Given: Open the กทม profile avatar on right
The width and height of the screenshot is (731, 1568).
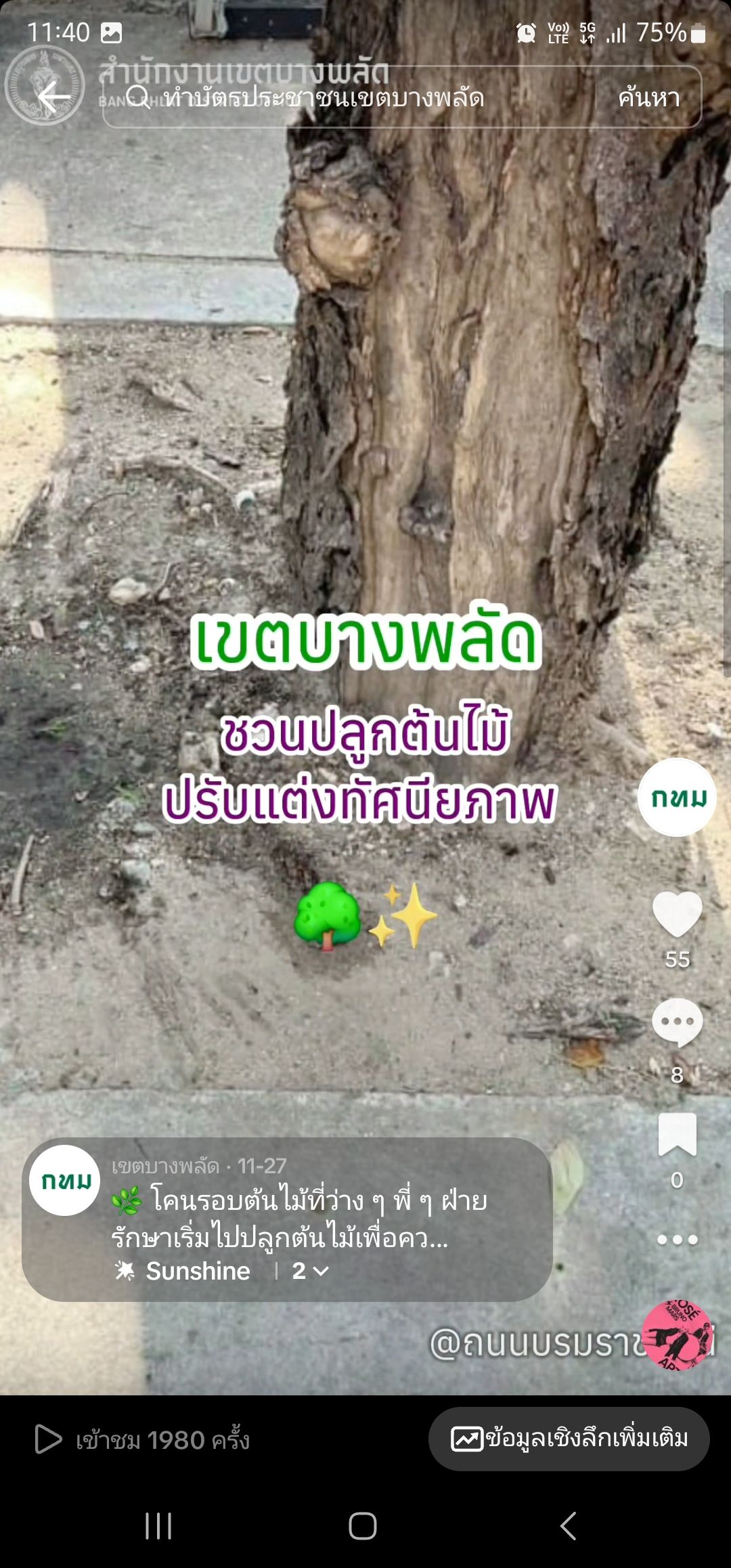Looking at the screenshot, I should tap(677, 798).
